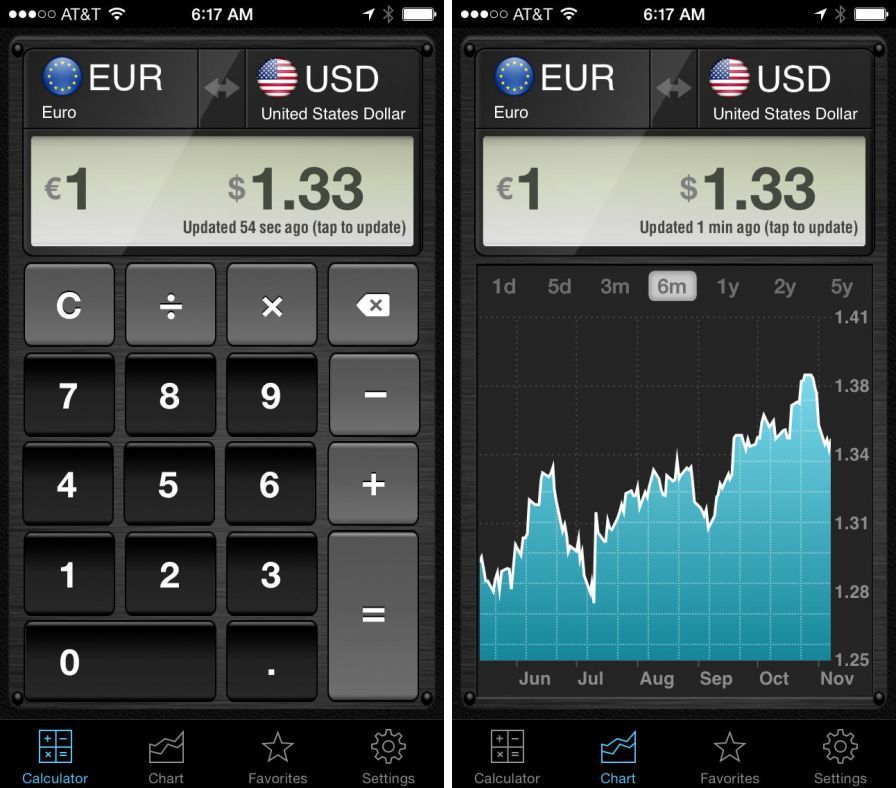The image size is (896, 788).
Task: Delete the last digit with backspace
Action: (x=373, y=305)
